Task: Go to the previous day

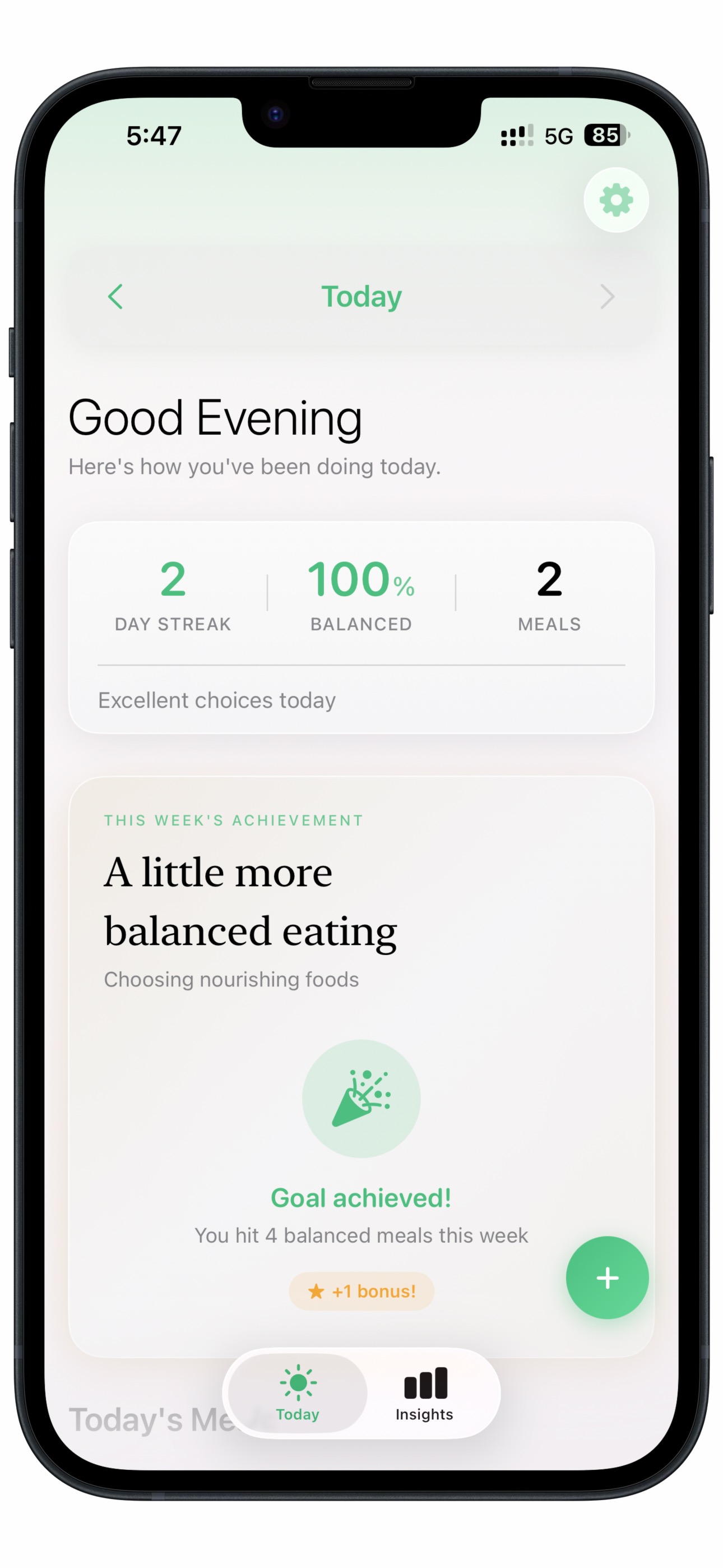Action: (x=115, y=297)
